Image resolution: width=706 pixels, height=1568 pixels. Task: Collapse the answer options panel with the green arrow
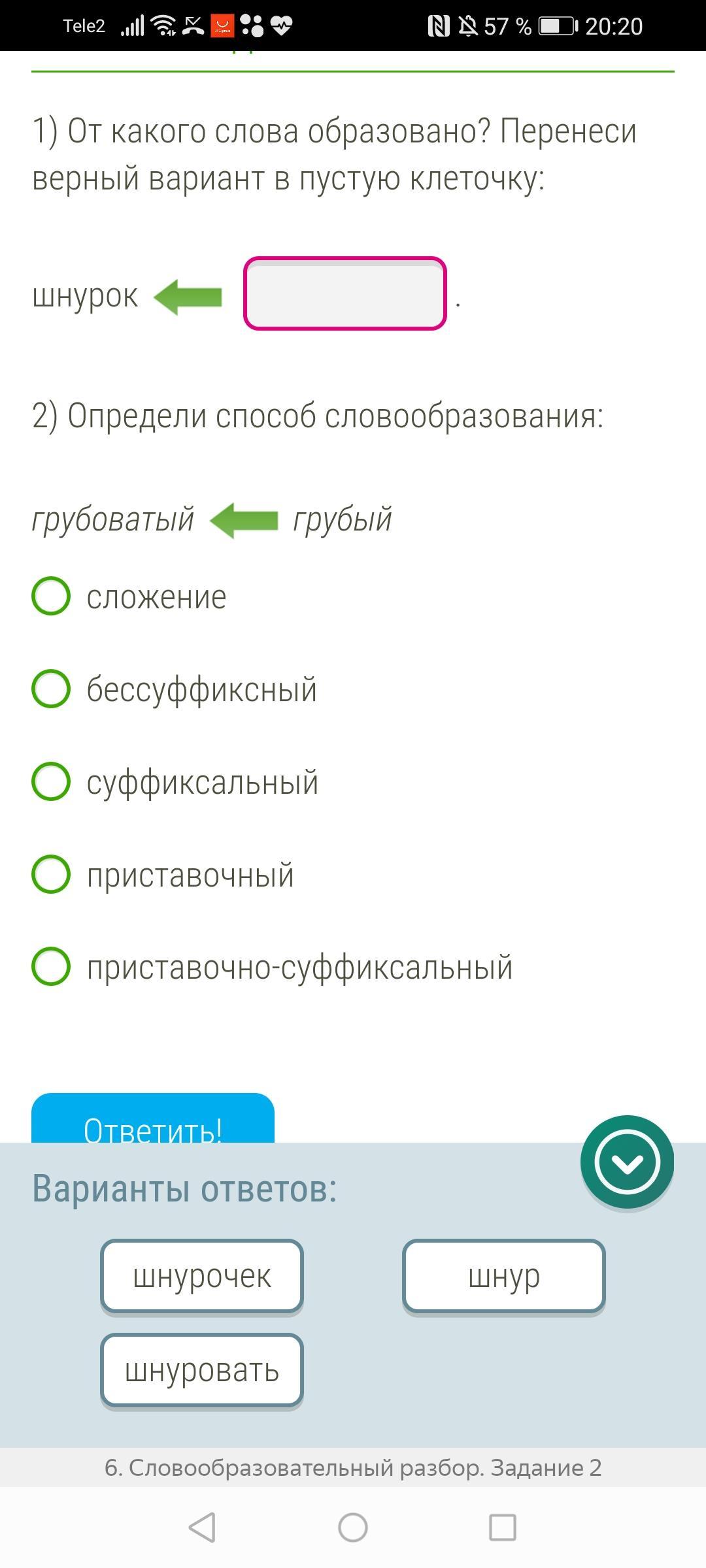pos(627,1162)
